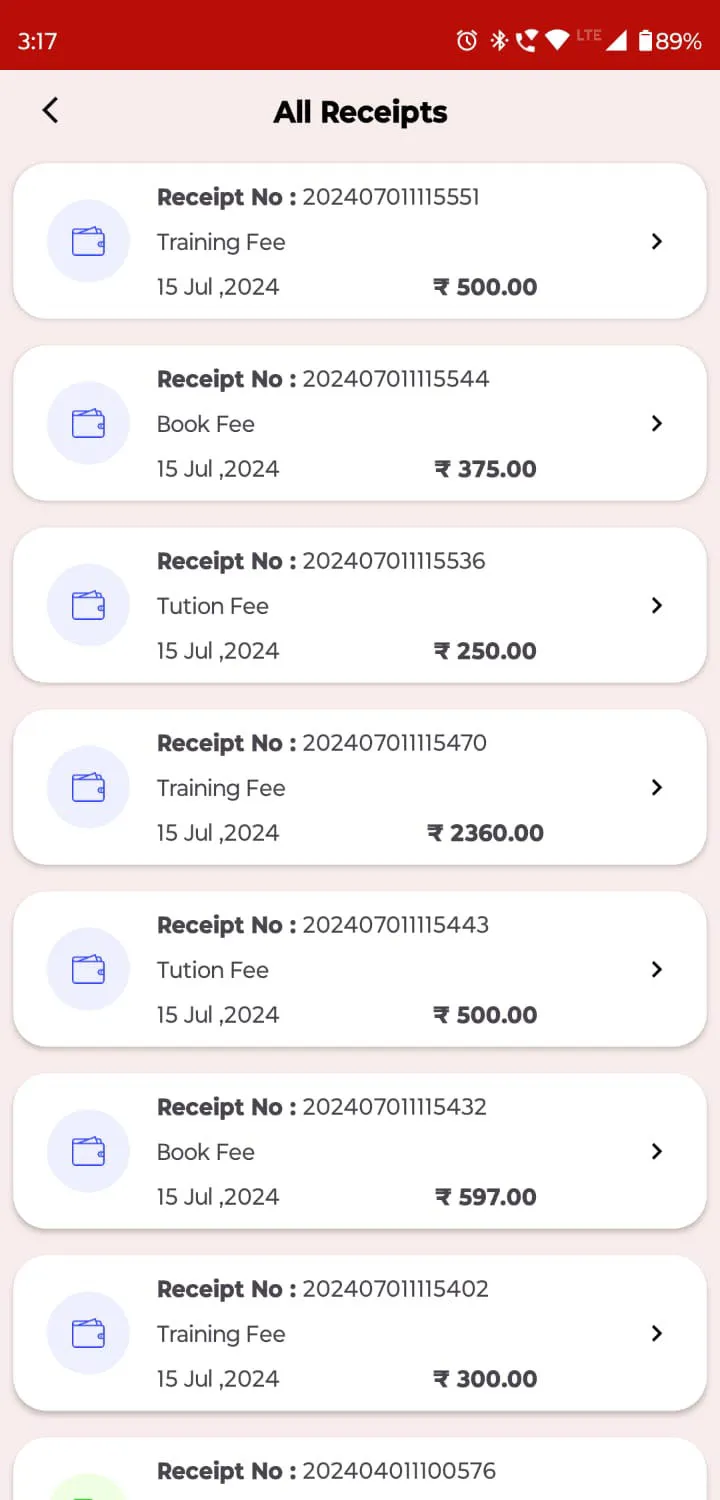The image size is (720, 1500).
Task: Tap the wallet icon on receipt 202407011115443
Action: (x=88, y=969)
